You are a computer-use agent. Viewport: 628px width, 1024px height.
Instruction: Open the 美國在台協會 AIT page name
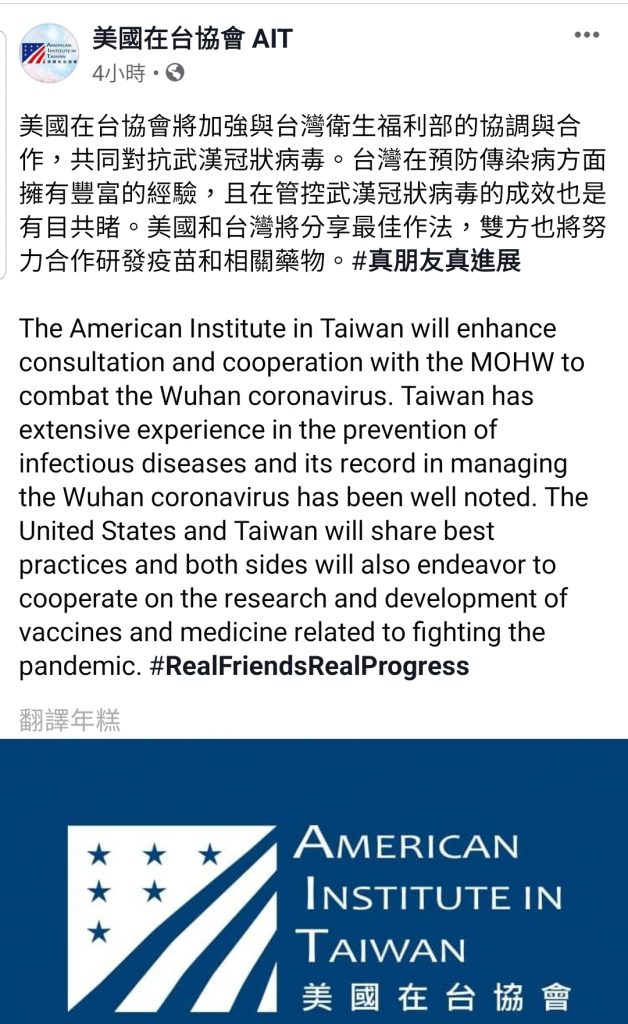pos(192,39)
